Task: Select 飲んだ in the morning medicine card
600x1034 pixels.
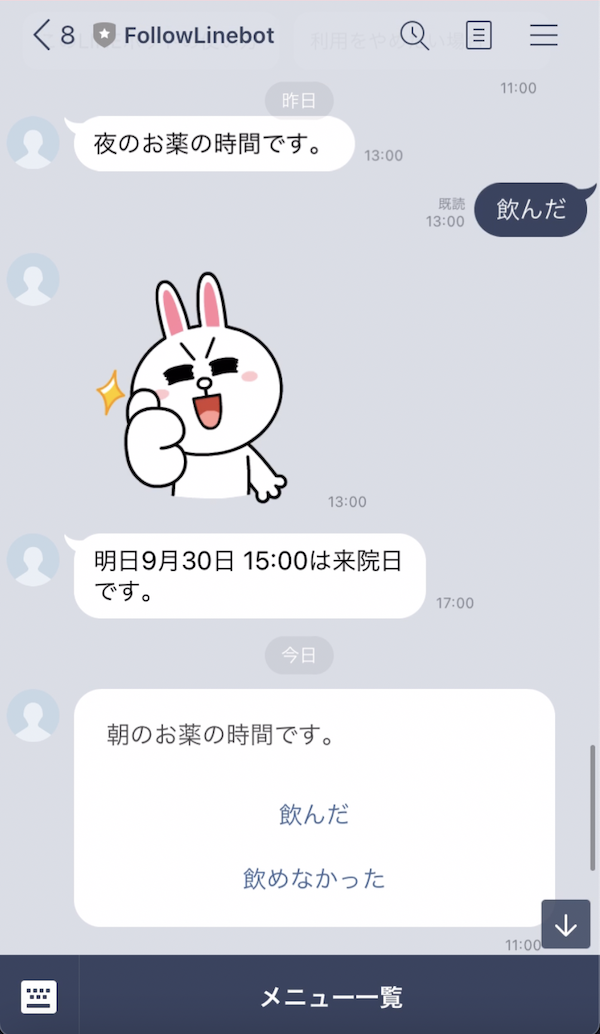Action: [314, 814]
